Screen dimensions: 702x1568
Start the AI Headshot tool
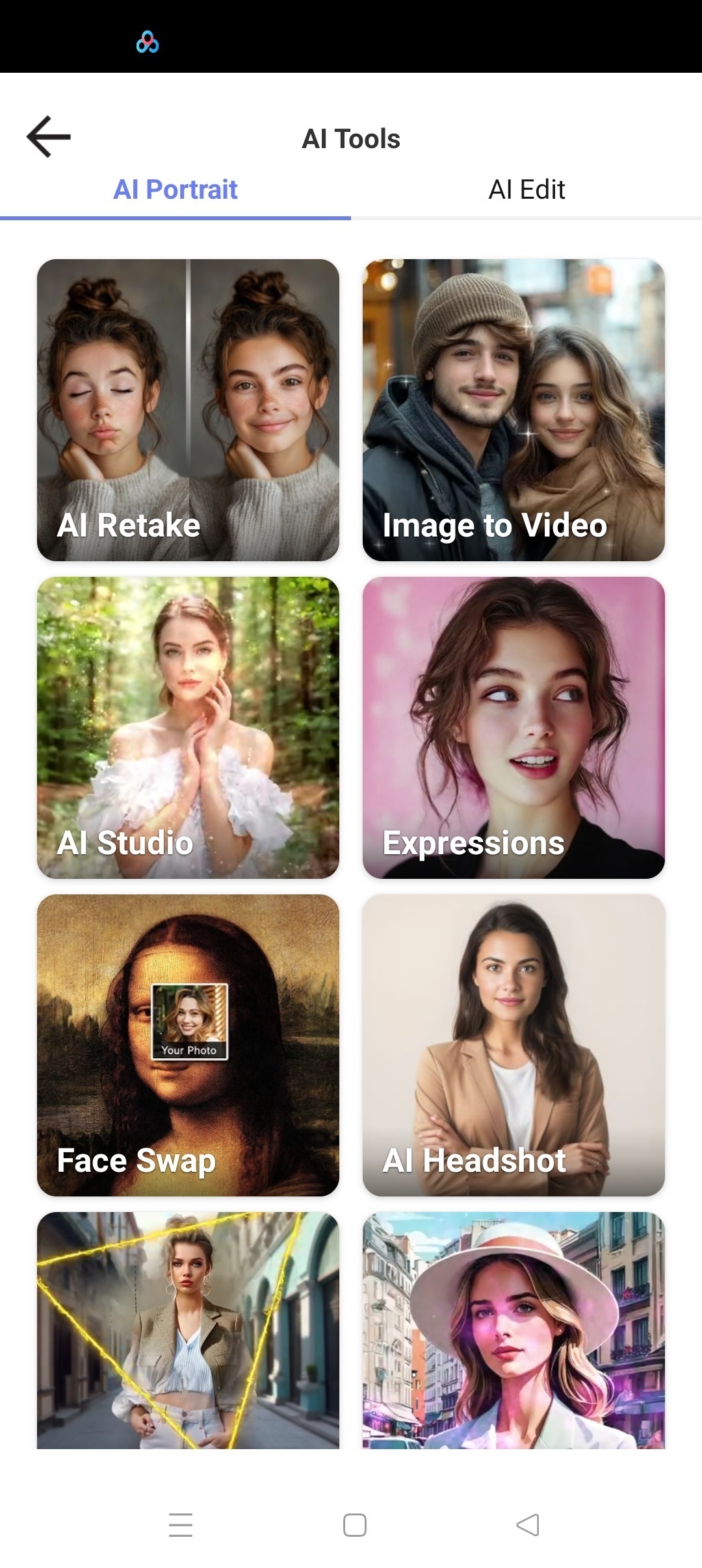click(513, 1045)
